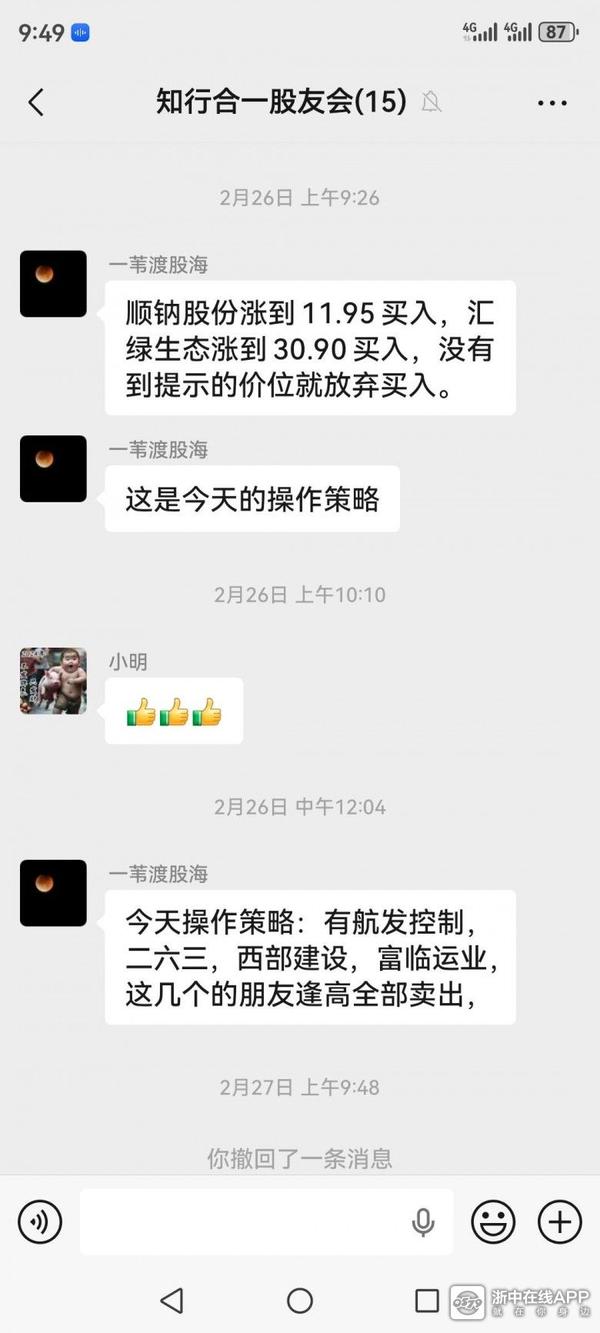This screenshot has height=1333, width=600.
Task: Tap the system back button
Action: tap(172, 1300)
